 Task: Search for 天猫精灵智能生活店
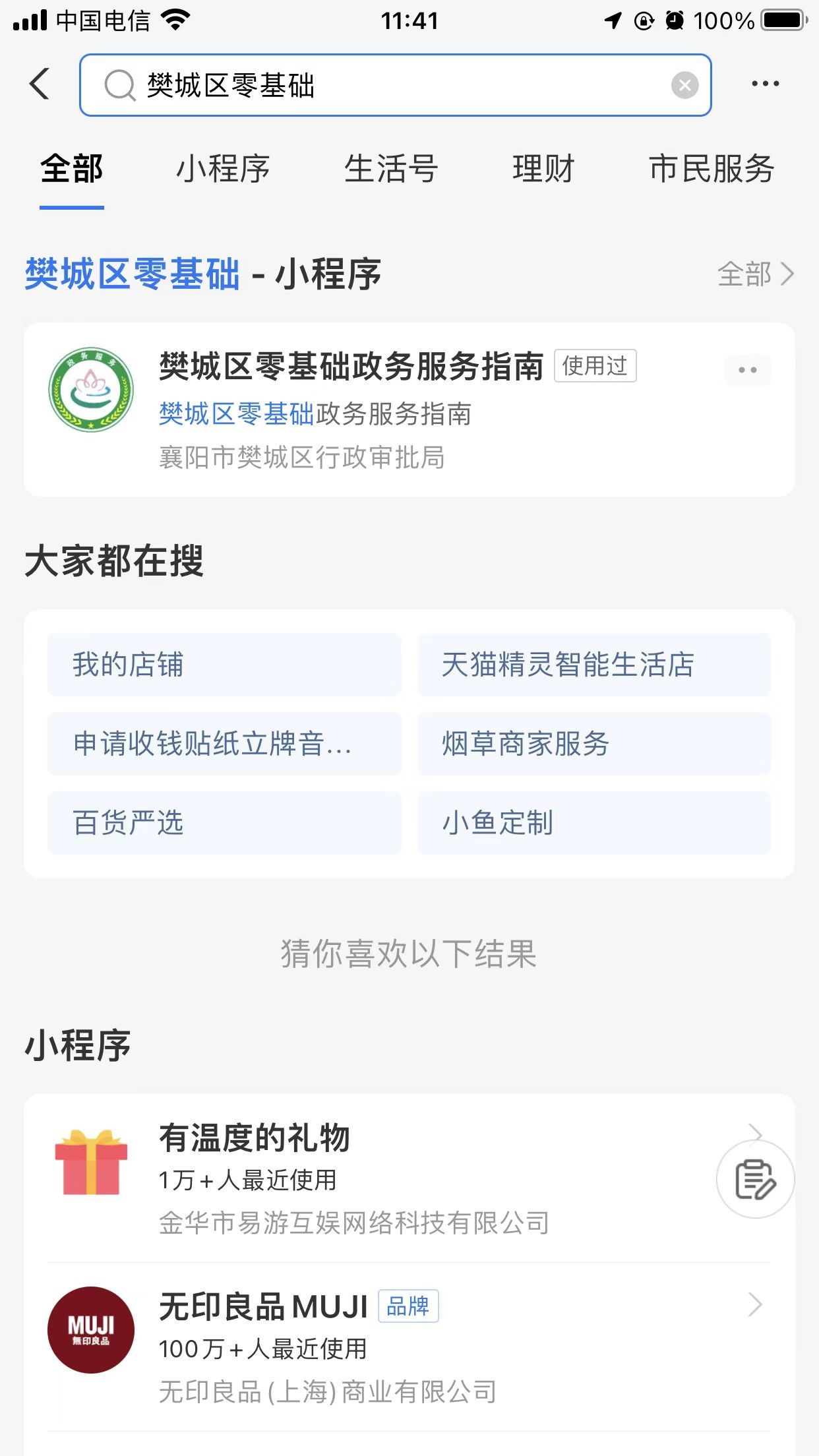click(x=593, y=665)
